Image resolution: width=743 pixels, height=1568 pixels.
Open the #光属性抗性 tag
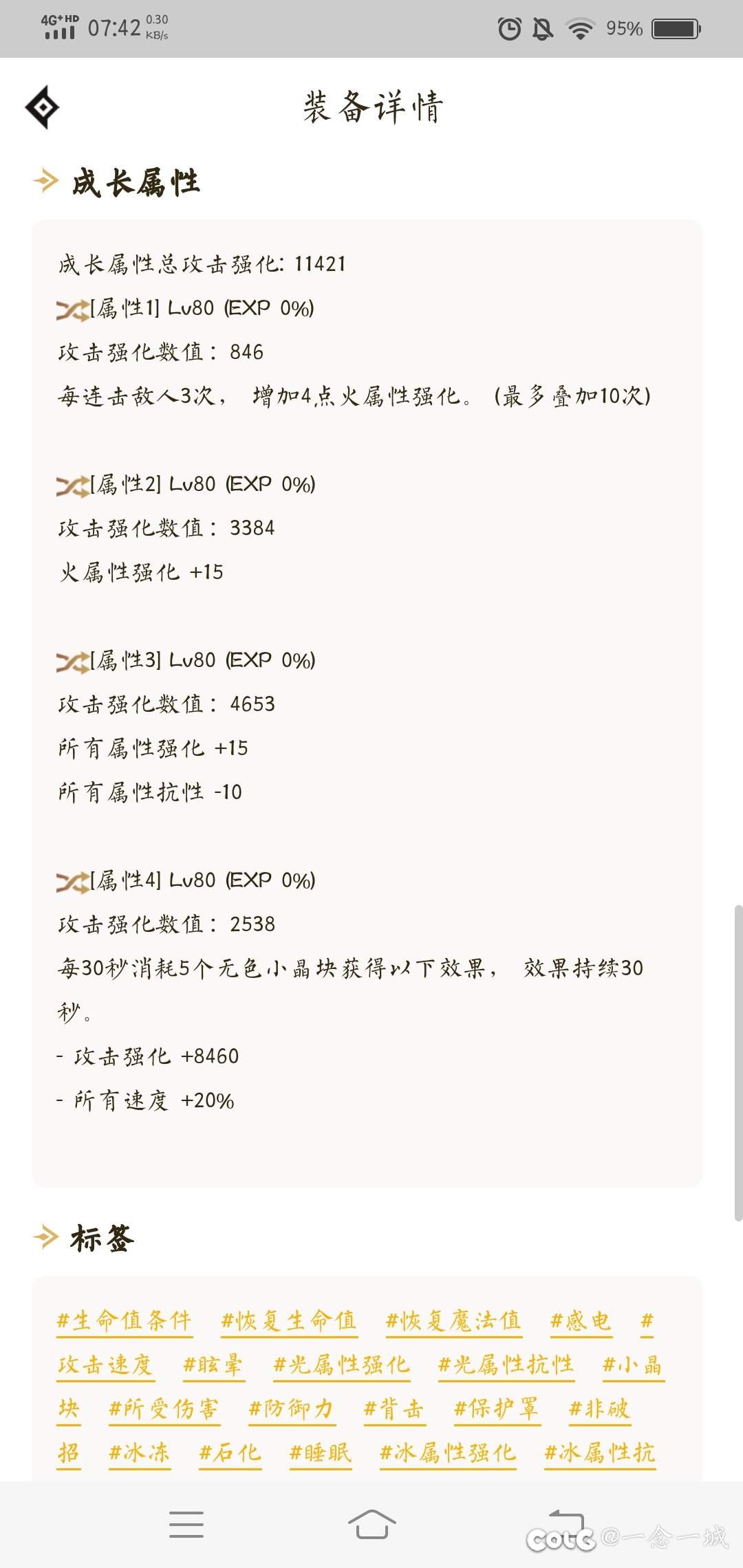click(506, 1365)
